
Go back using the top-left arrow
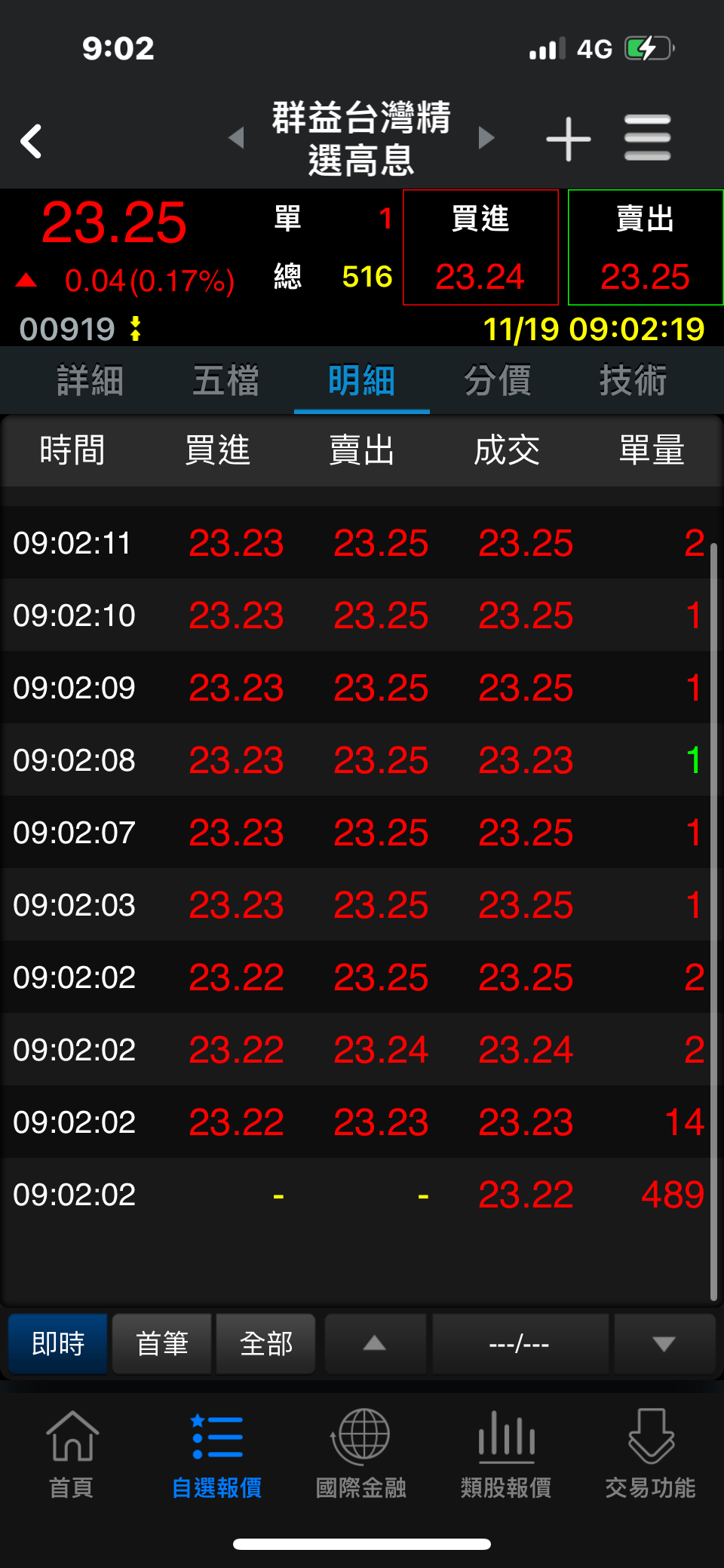(31, 141)
